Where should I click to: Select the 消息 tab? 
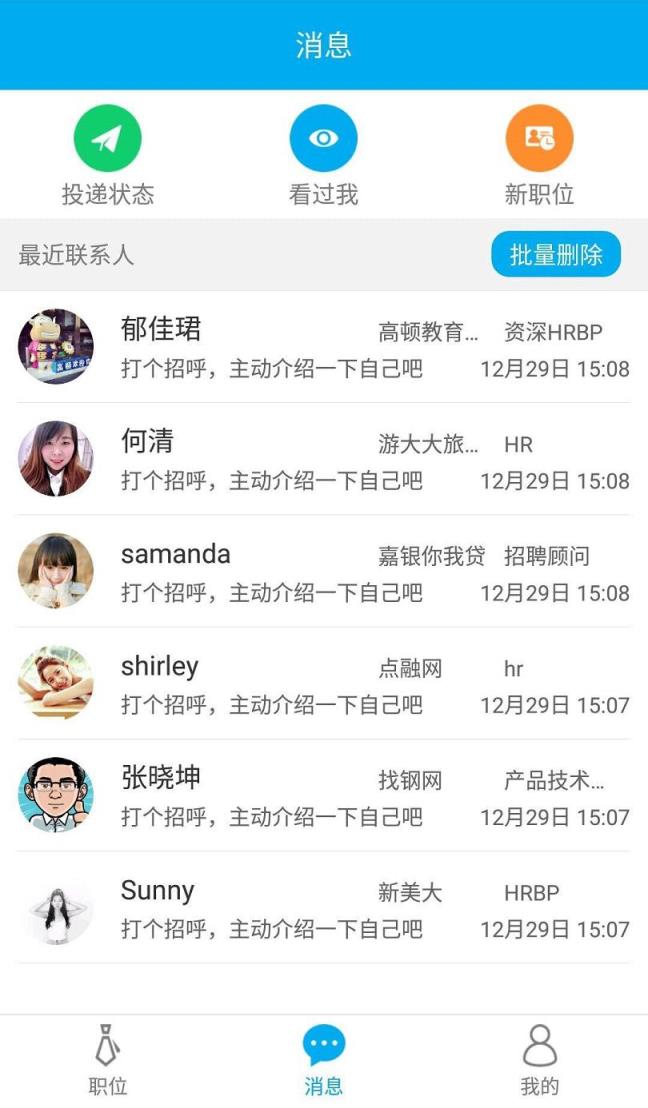pyautogui.click(x=323, y=1060)
